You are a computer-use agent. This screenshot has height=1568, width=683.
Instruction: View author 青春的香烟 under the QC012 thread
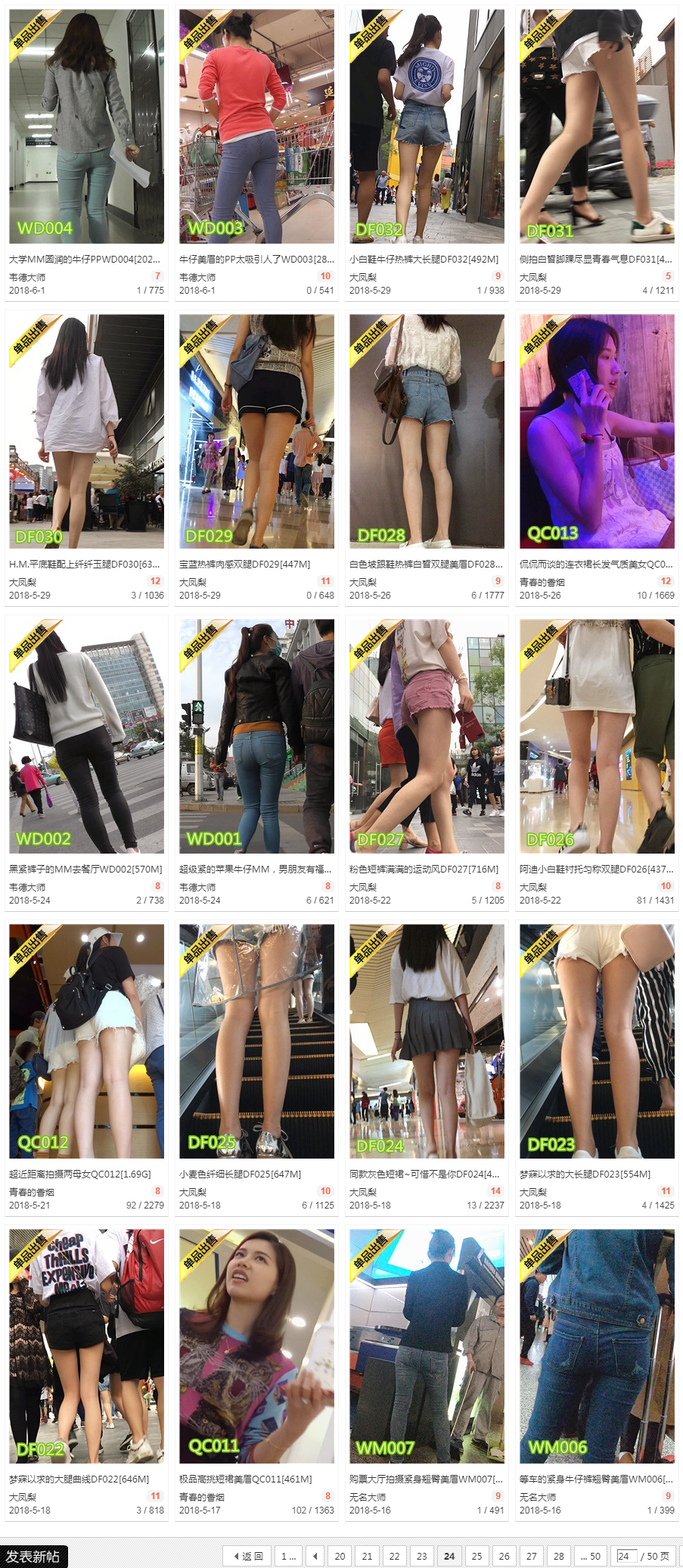click(x=32, y=1192)
